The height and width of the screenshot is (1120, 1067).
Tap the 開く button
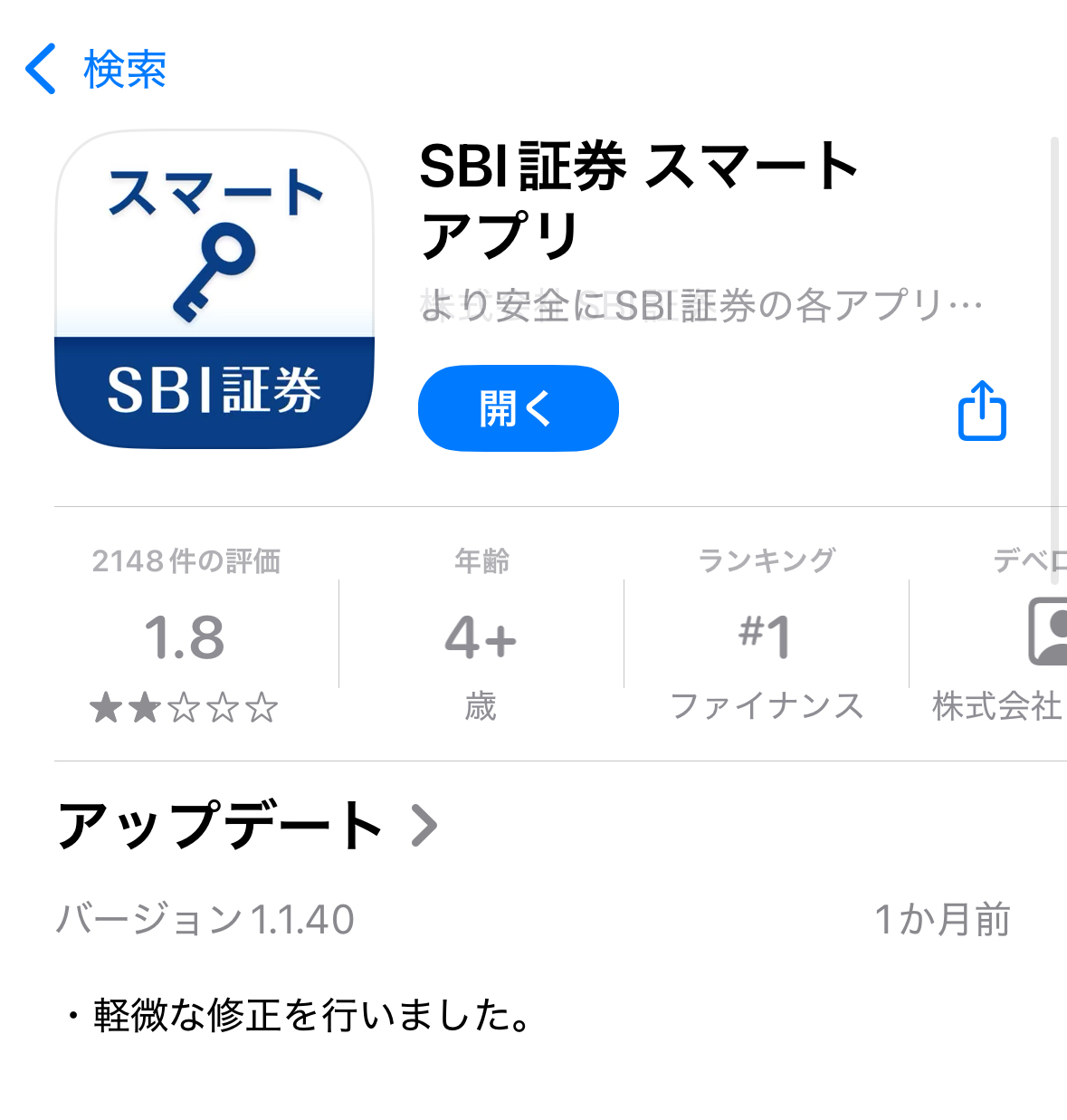(x=519, y=408)
